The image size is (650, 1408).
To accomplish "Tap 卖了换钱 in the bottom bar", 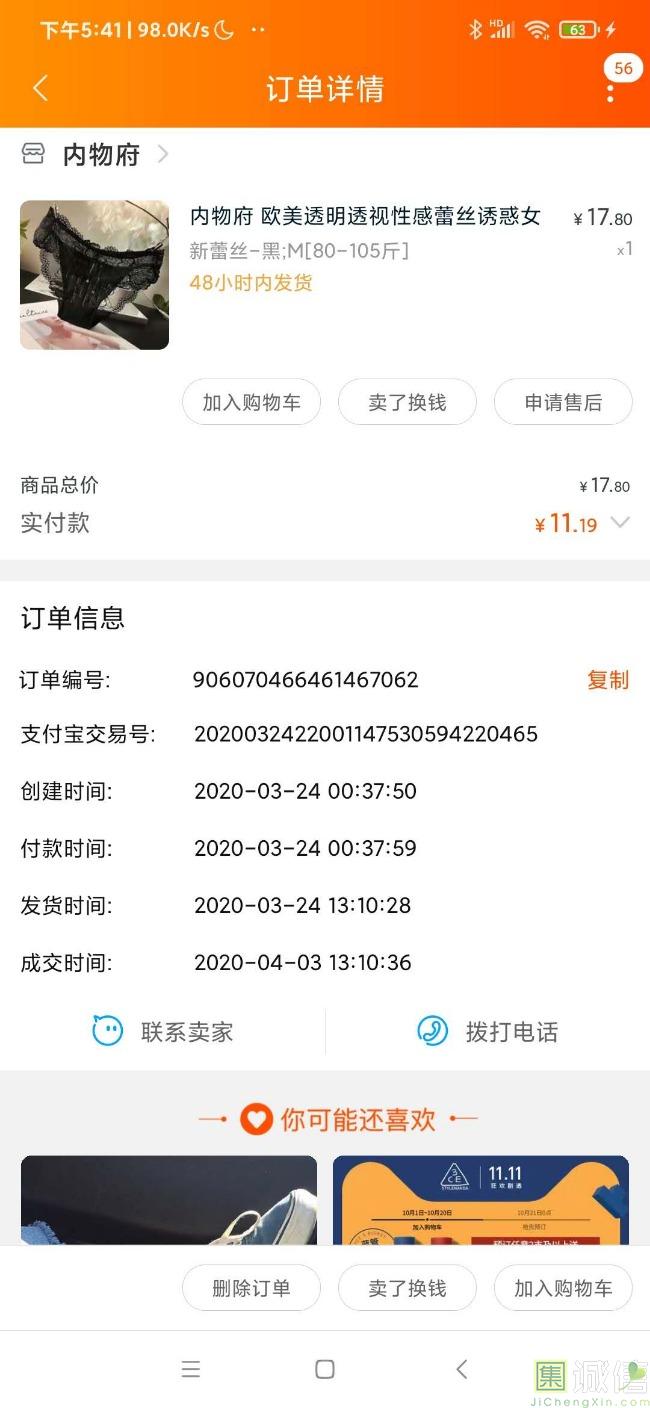I will tap(407, 1288).
